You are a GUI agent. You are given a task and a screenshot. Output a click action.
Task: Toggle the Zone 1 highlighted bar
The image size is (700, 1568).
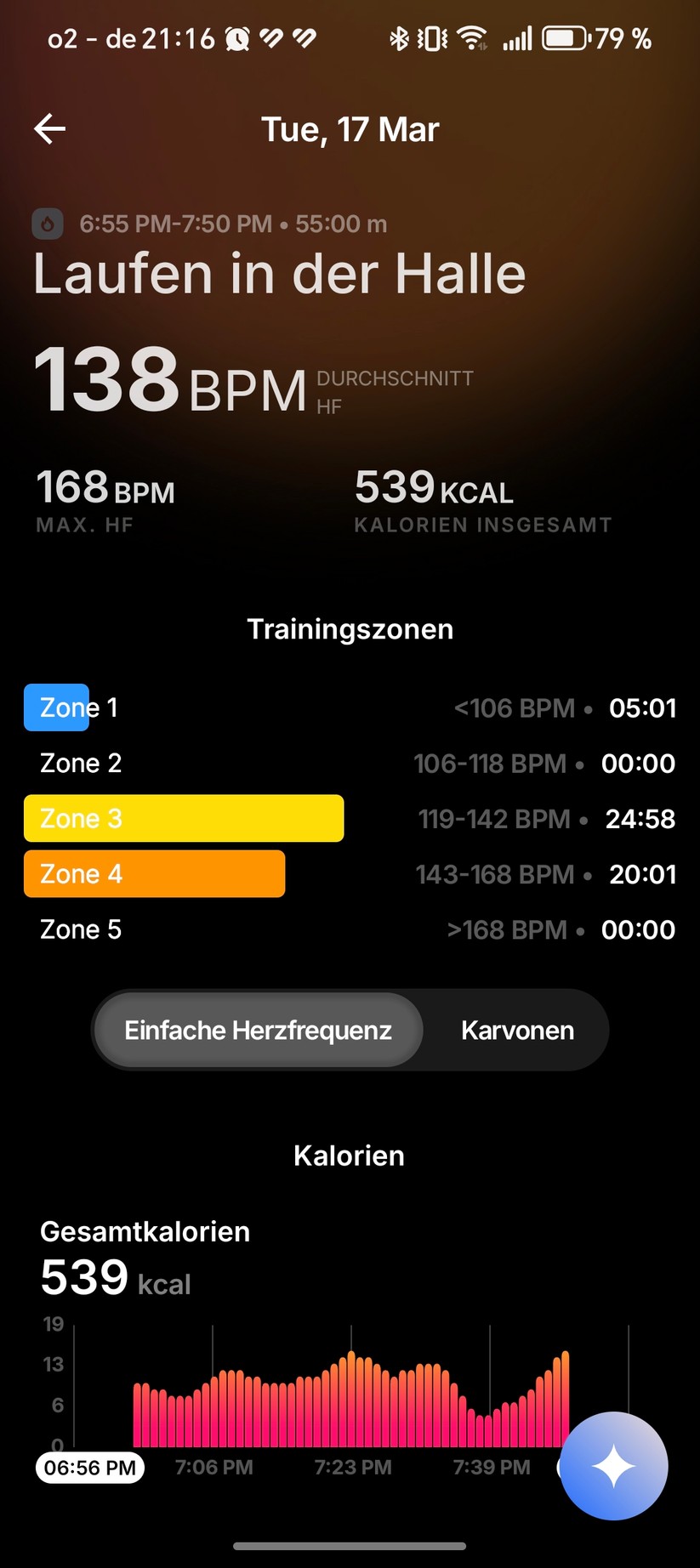(56, 707)
